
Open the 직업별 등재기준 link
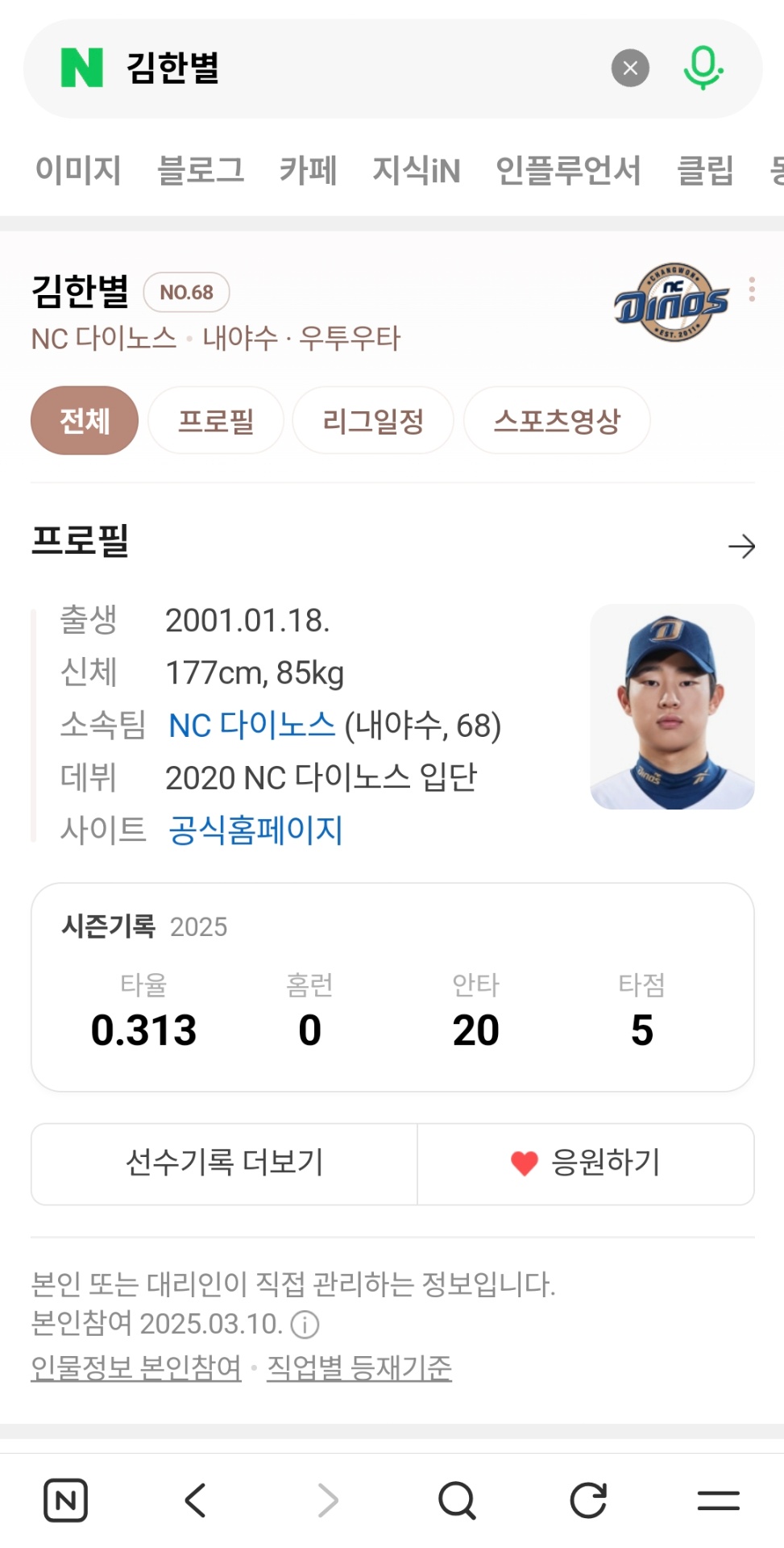pyautogui.click(x=359, y=1367)
